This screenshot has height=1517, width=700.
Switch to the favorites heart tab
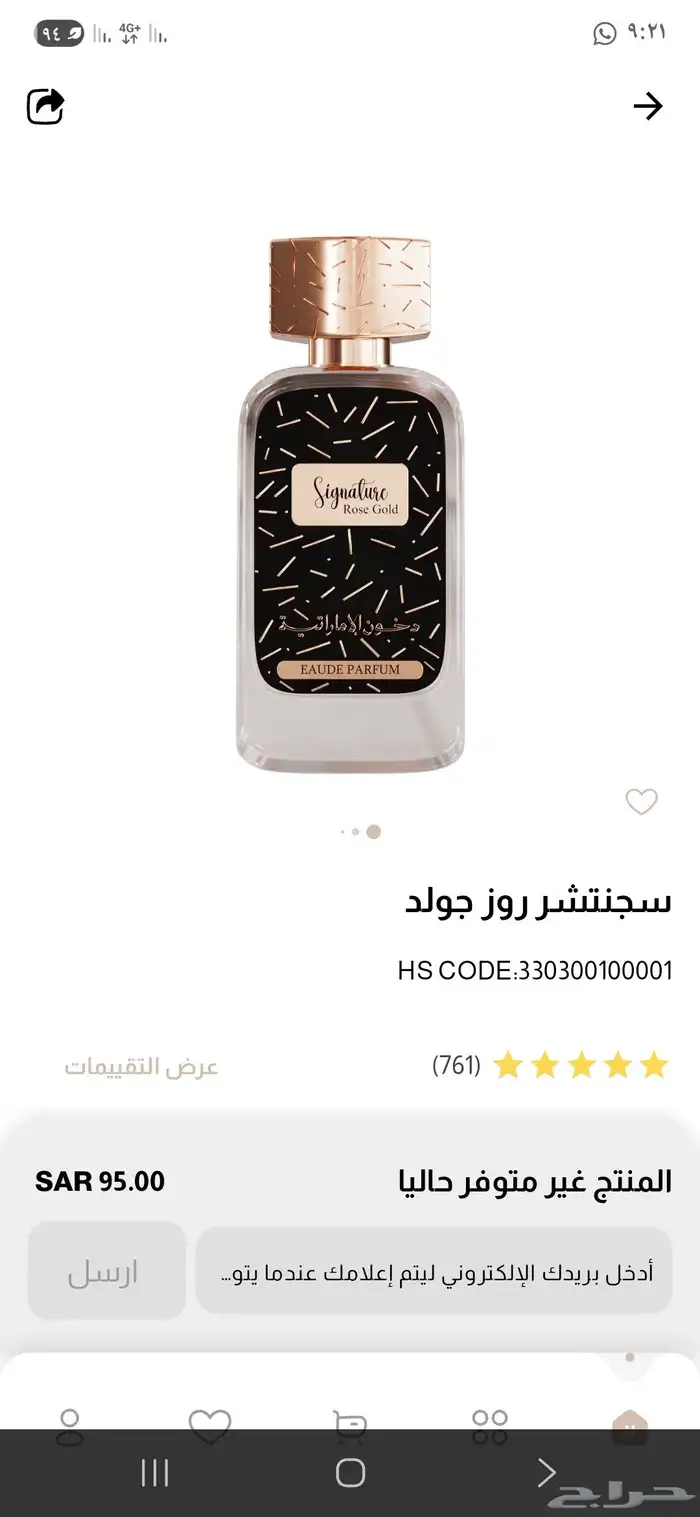point(210,1425)
